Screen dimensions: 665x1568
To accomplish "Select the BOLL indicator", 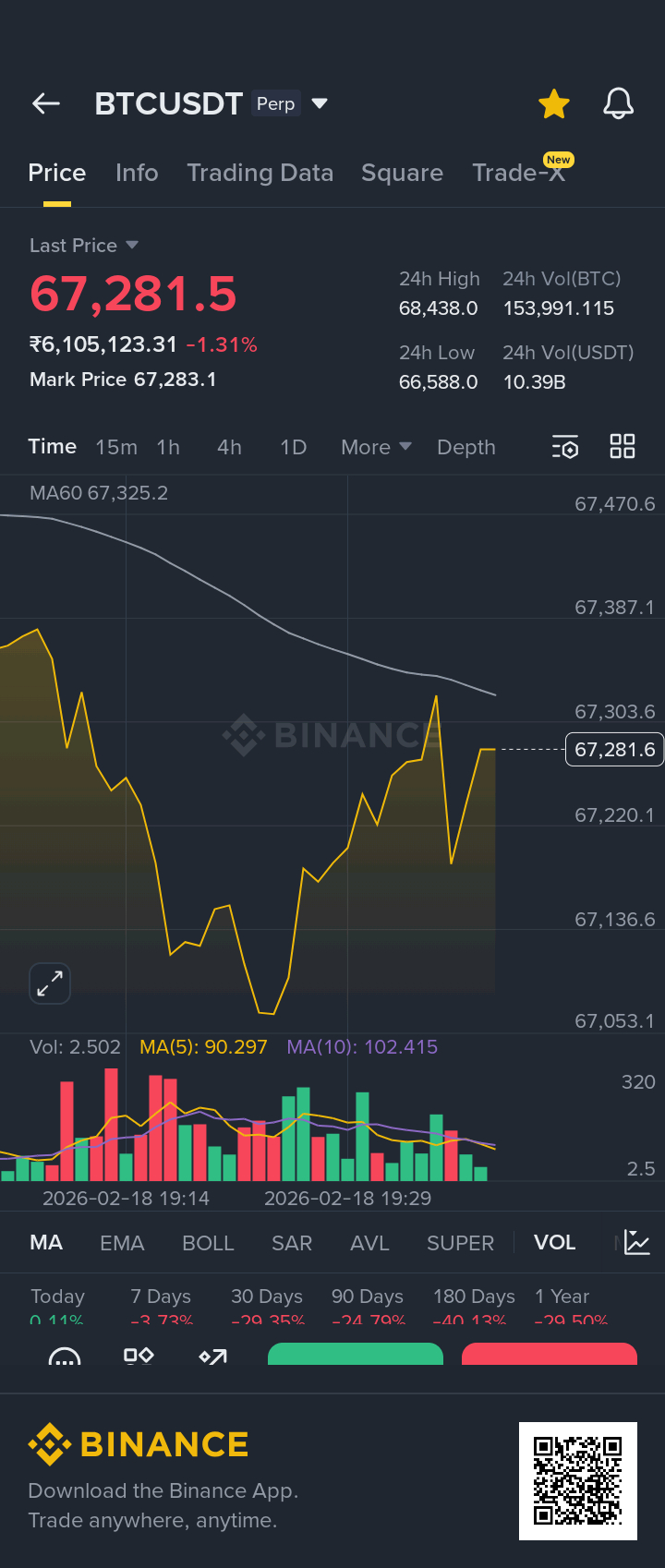I will [x=208, y=1243].
